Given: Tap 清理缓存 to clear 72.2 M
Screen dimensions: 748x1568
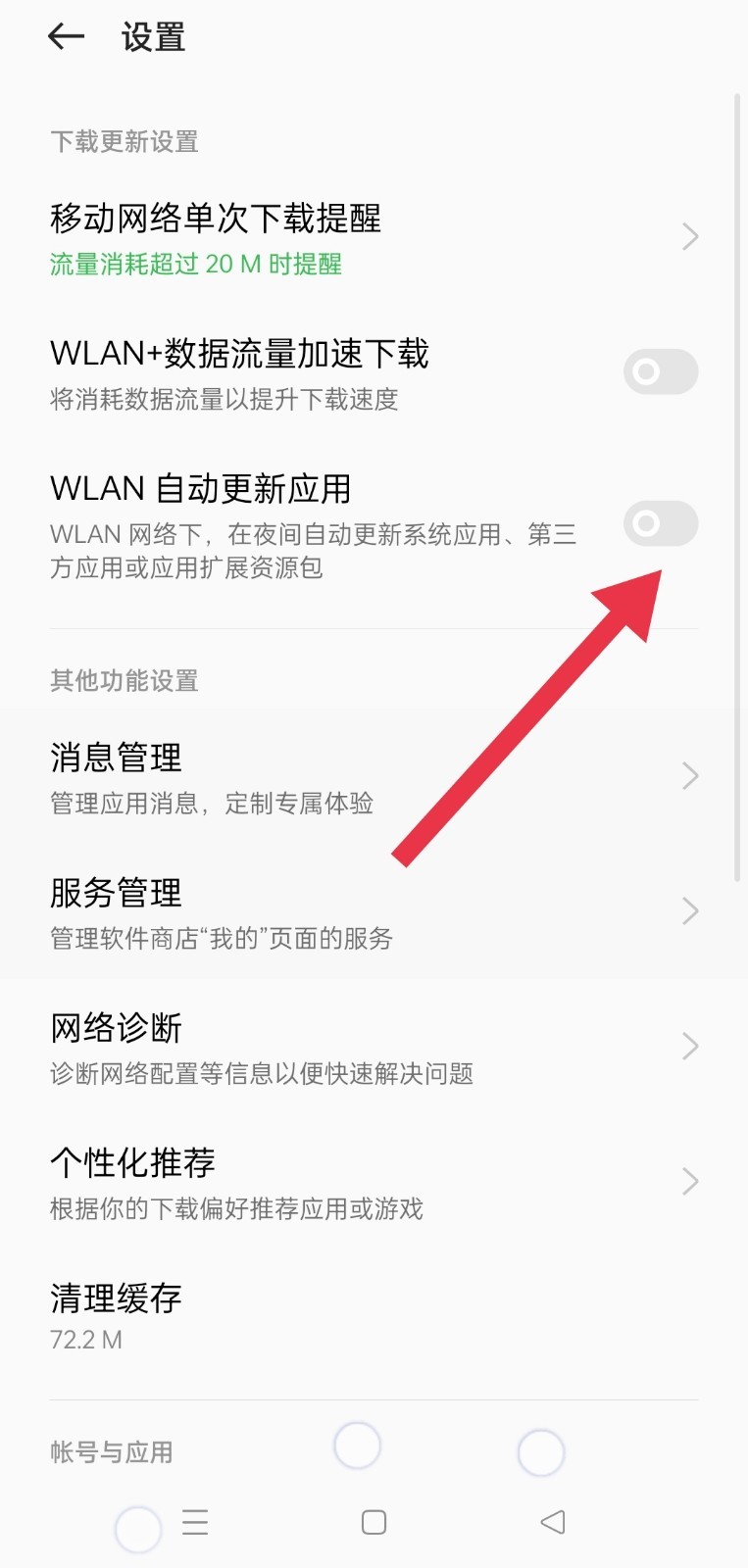Looking at the screenshot, I should (x=373, y=1316).
